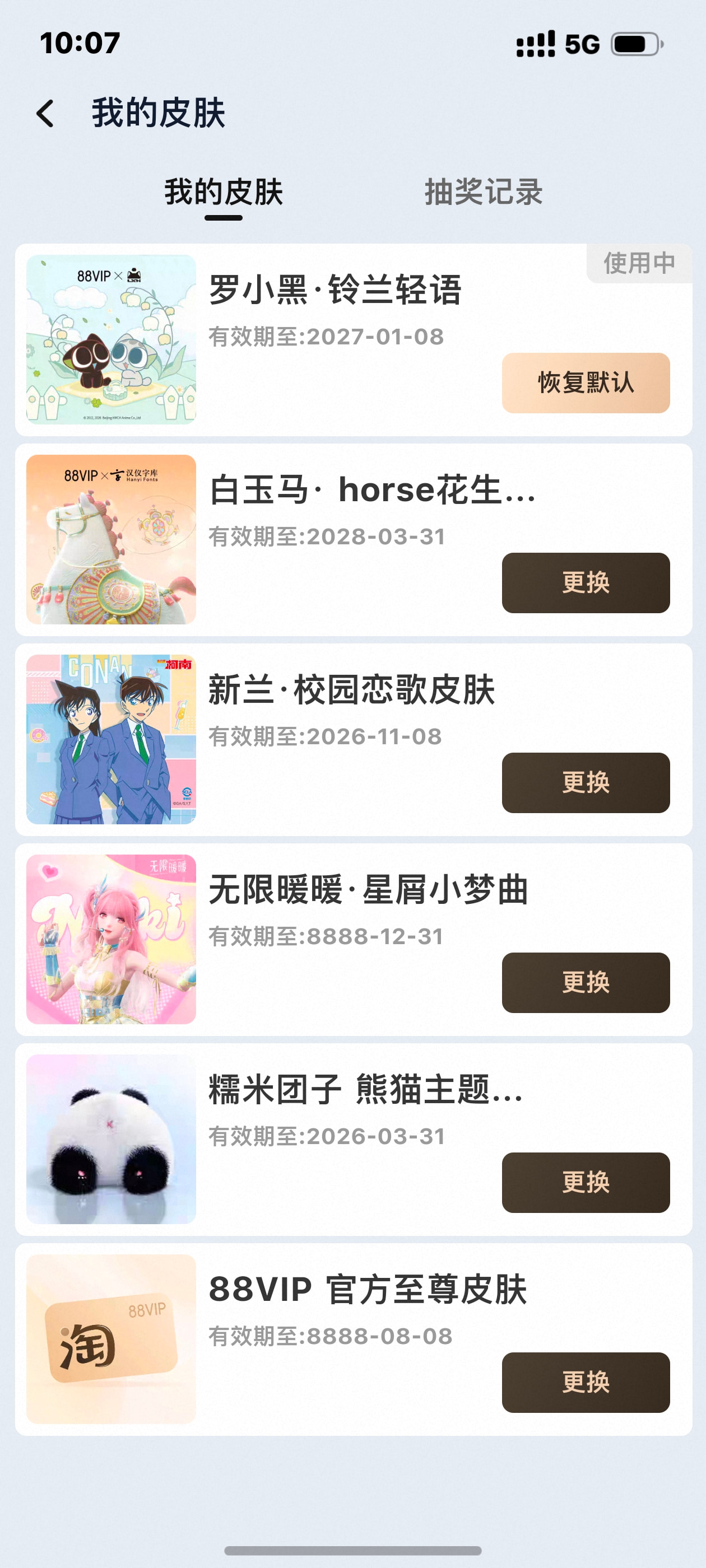
Task: Go back using the back arrow
Action: (x=46, y=113)
